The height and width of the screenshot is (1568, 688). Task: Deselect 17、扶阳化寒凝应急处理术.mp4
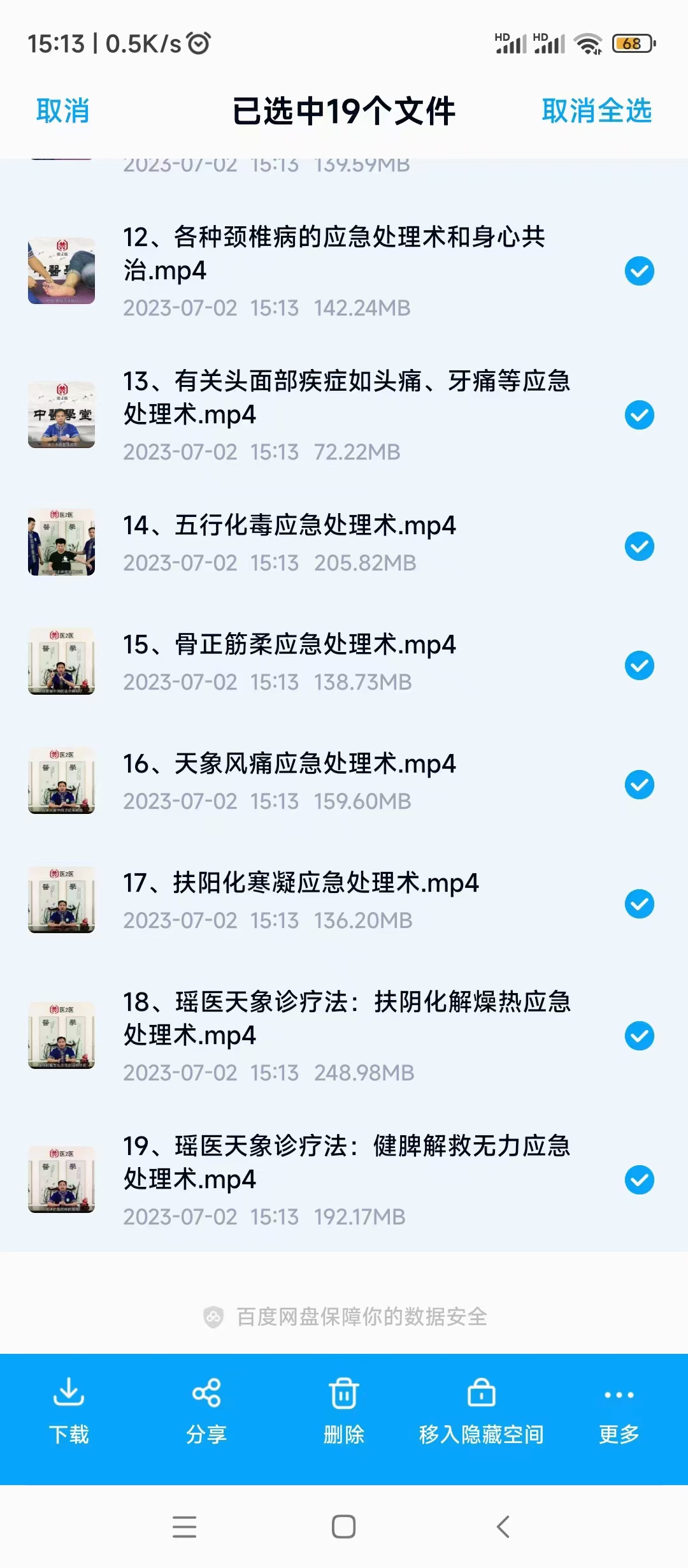click(x=639, y=904)
